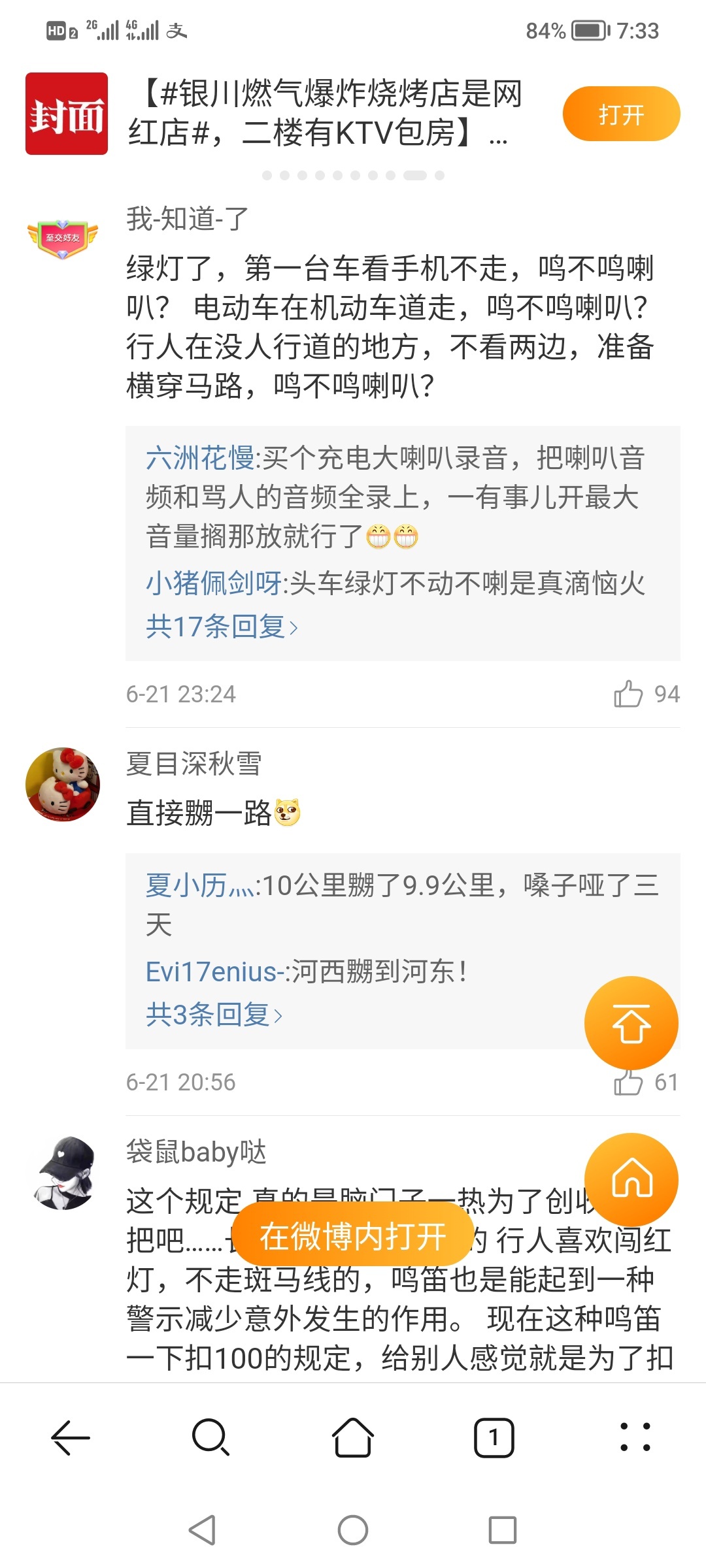
Task: Open 小猪佩剑呀's profile link
Action: pos(214,583)
